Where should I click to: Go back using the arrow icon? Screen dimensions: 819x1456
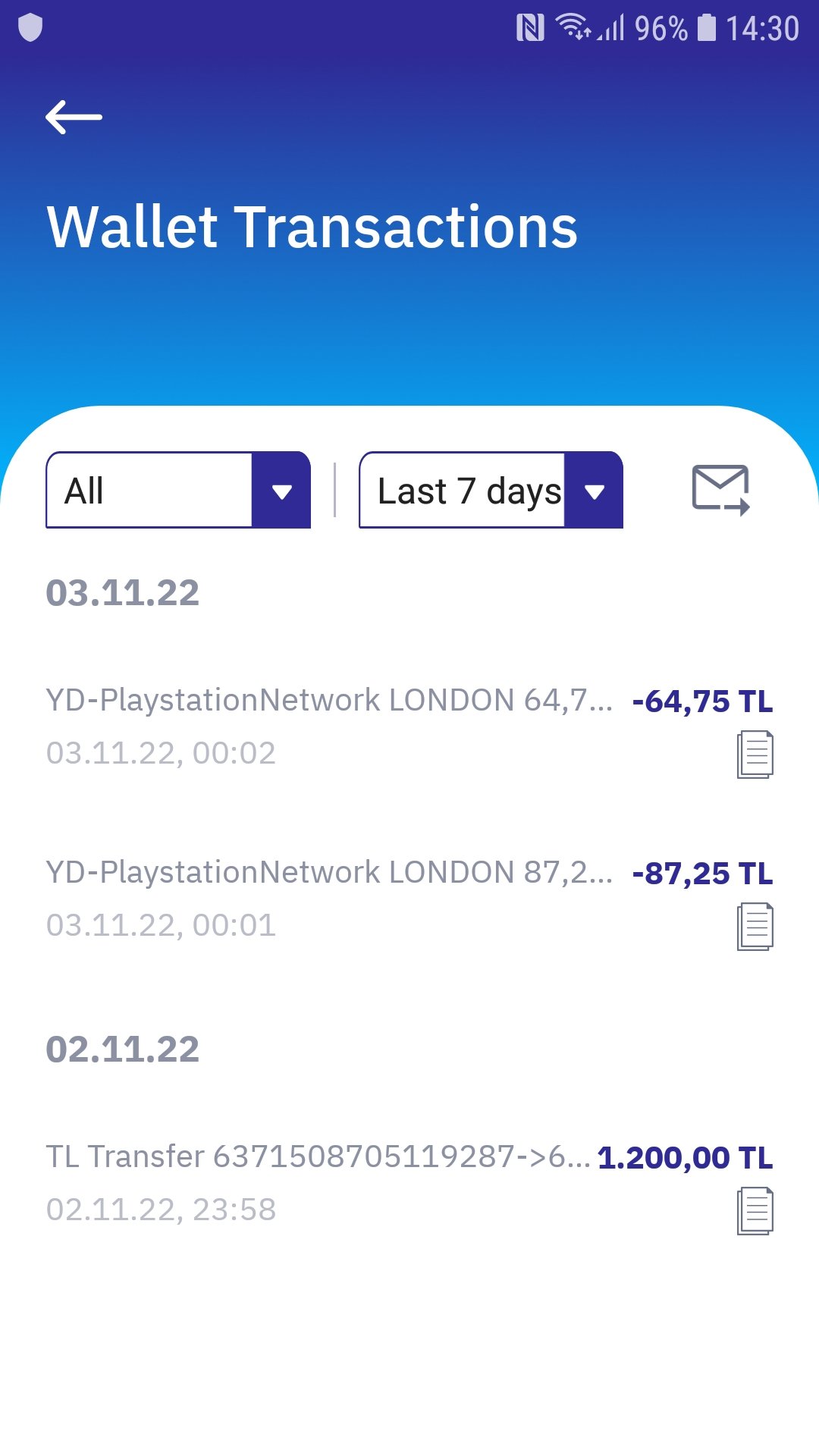(74, 118)
